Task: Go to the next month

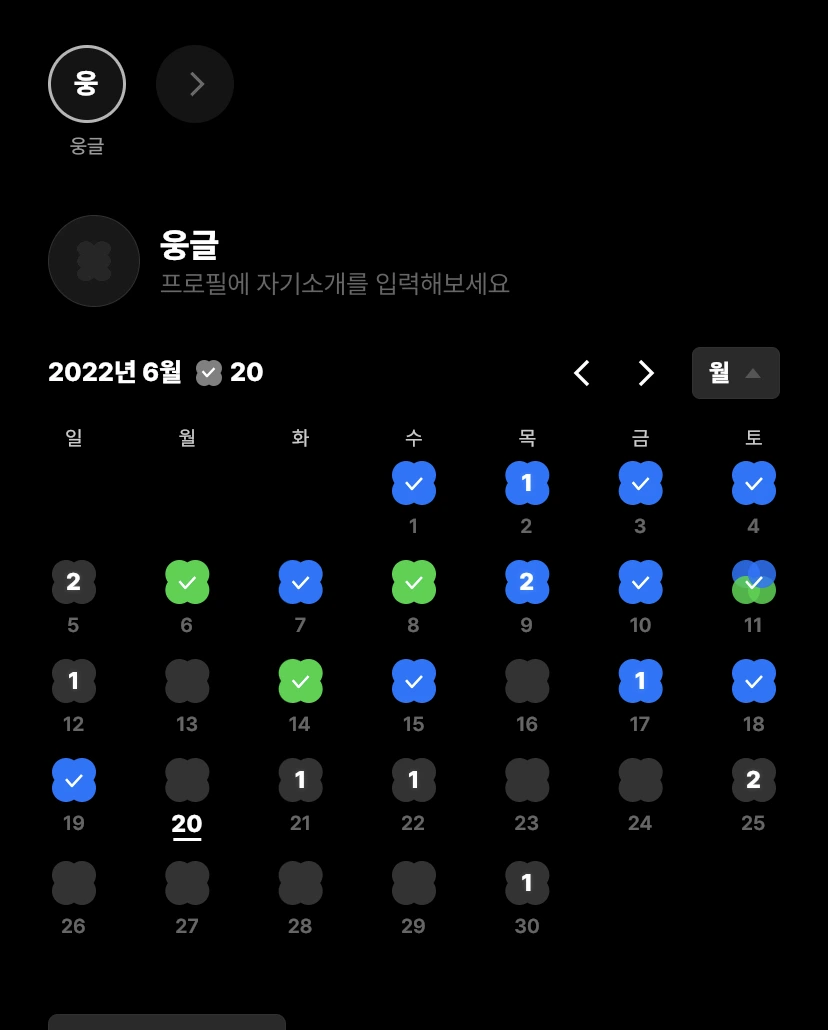Action: click(646, 373)
